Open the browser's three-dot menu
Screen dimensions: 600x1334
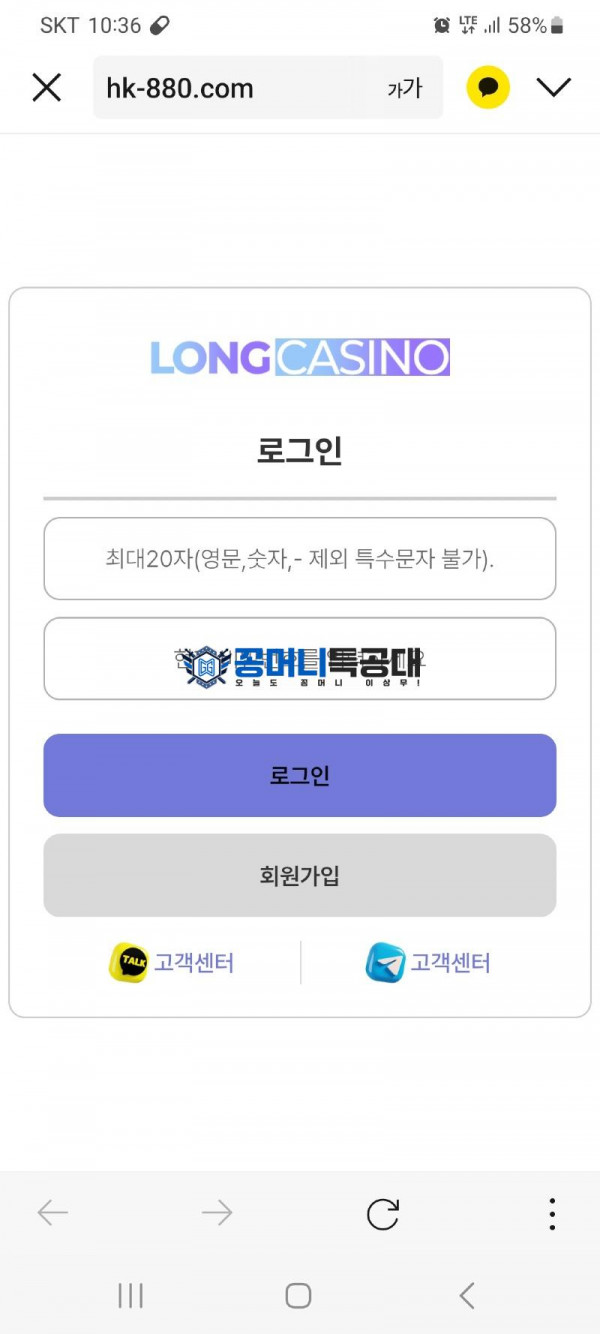(552, 1214)
